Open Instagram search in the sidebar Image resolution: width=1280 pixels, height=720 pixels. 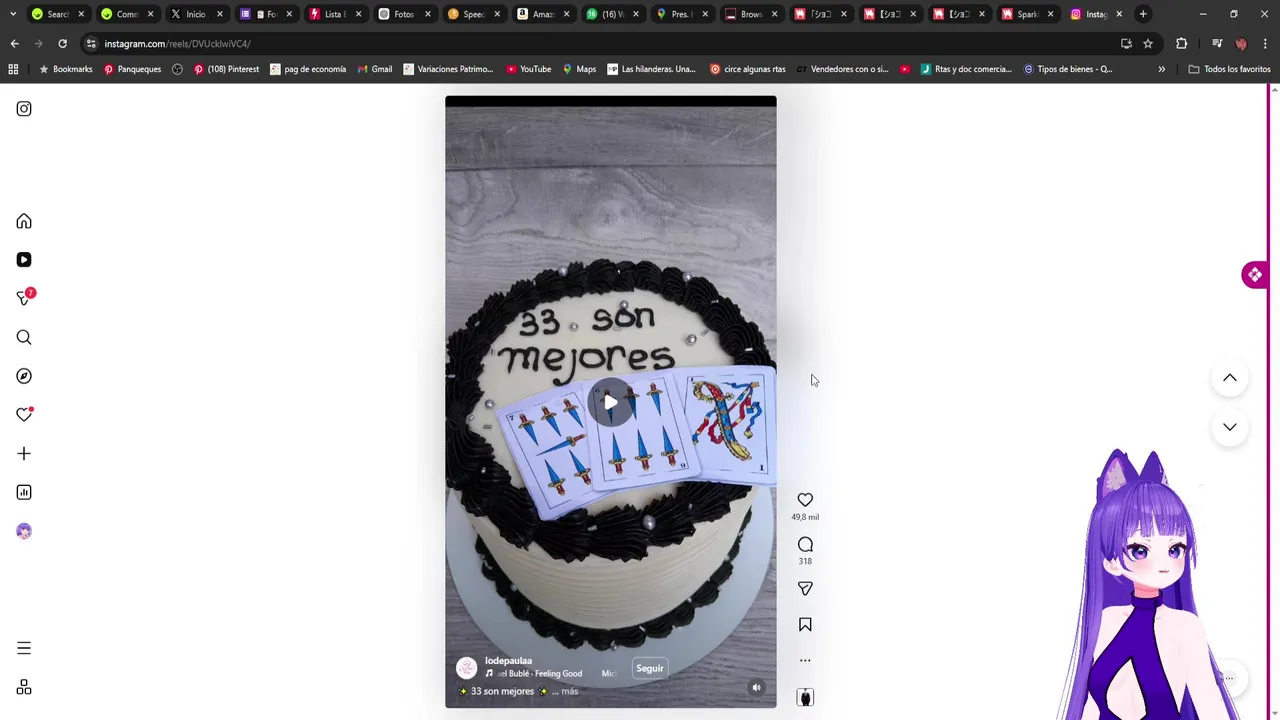pyautogui.click(x=24, y=338)
